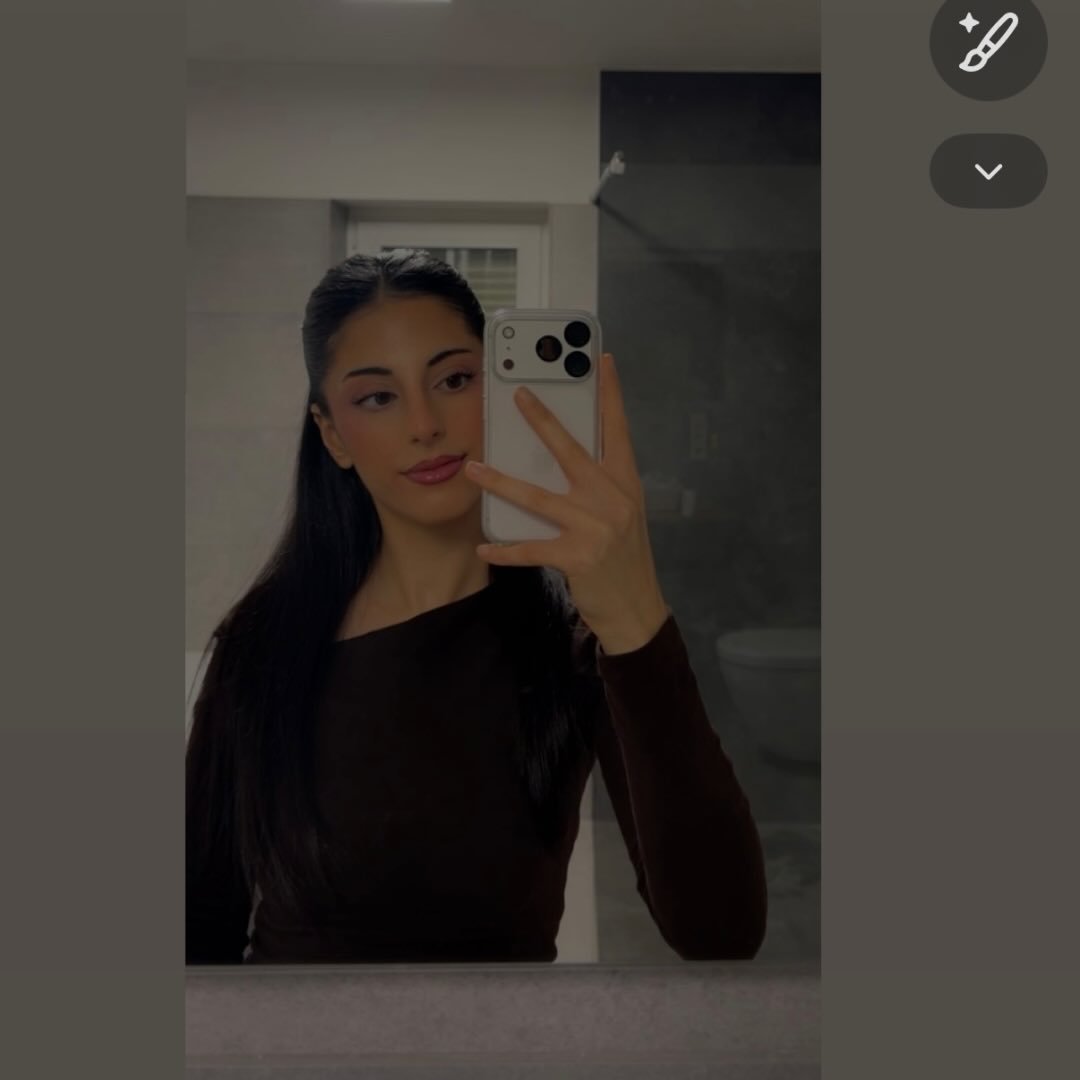The height and width of the screenshot is (1080, 1080).
Task: Open the sparkle brush restyle tool
Action: 988,42
